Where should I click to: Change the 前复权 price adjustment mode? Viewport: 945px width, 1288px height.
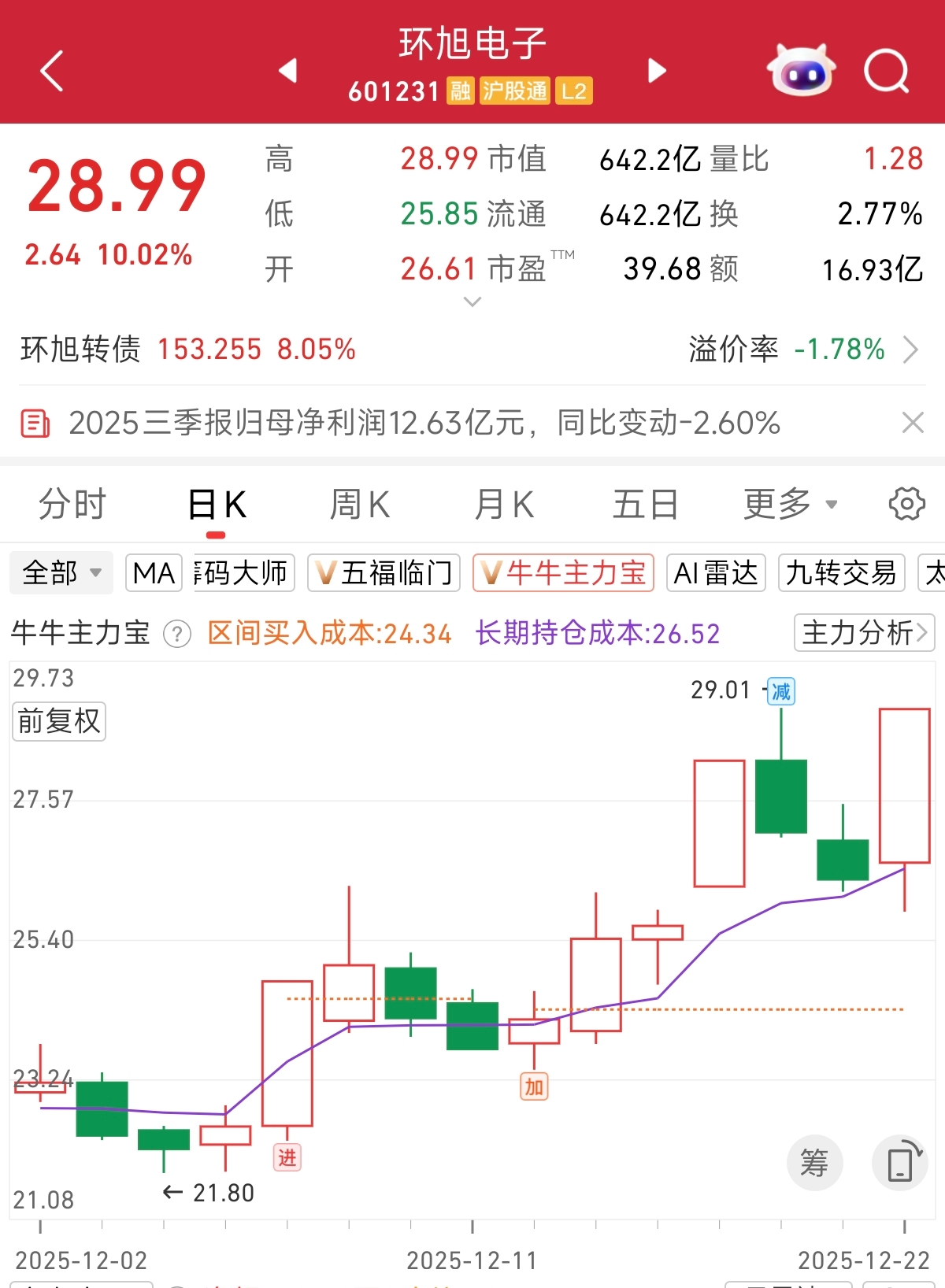tap(59, 721)
